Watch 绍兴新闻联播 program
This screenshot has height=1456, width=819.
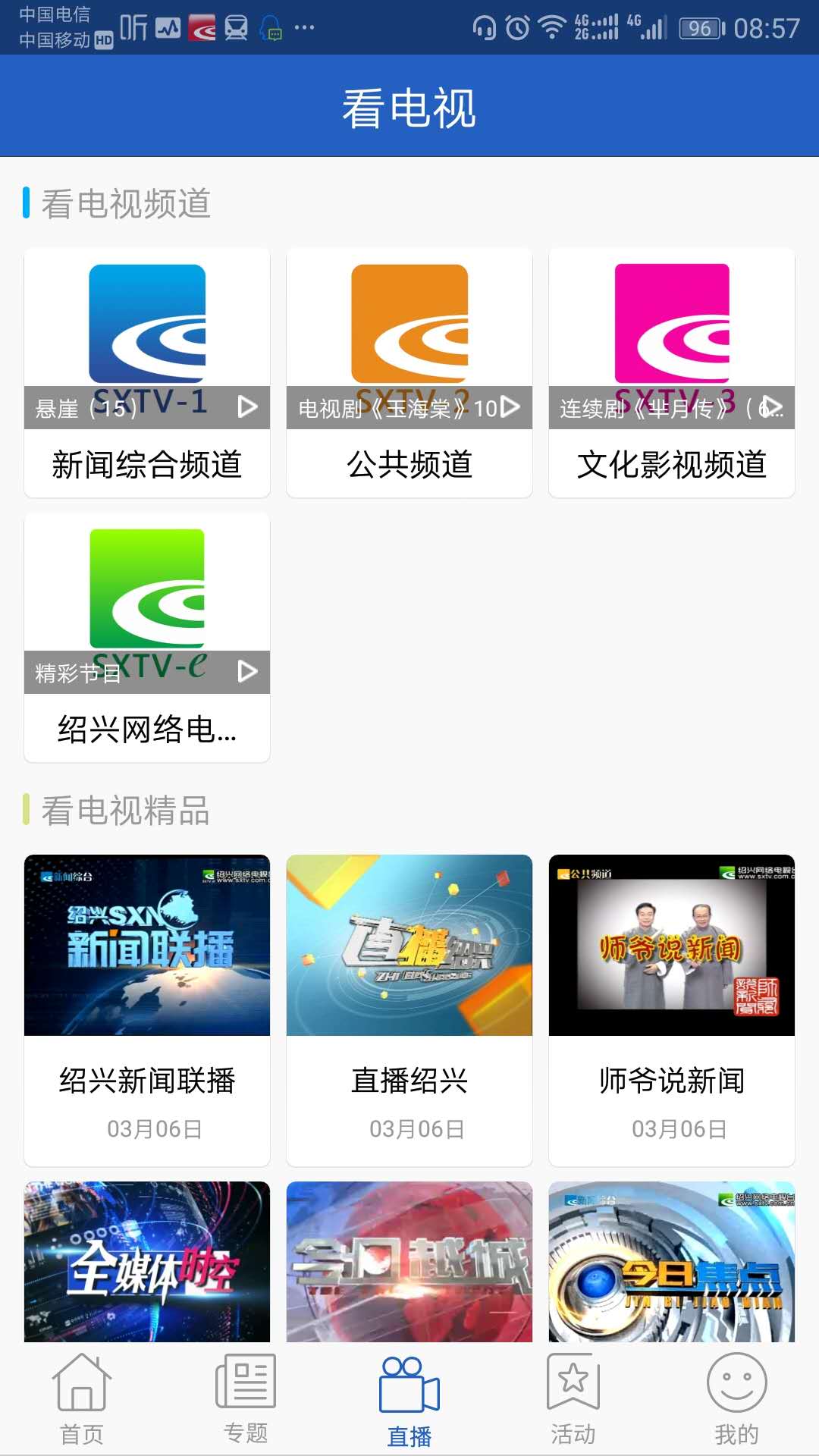point(147,1010)
